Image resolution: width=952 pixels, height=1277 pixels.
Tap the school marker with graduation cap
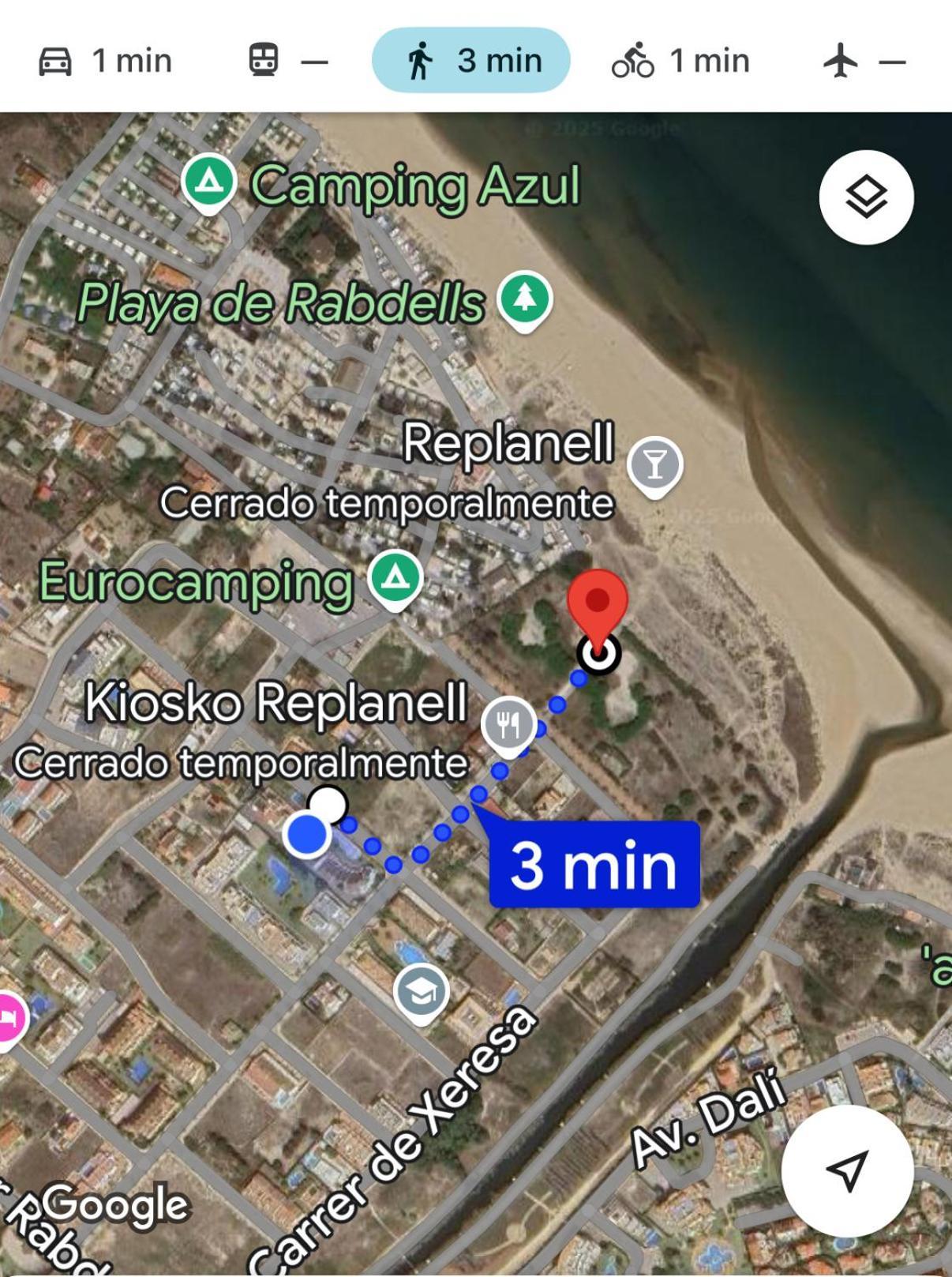422,992
